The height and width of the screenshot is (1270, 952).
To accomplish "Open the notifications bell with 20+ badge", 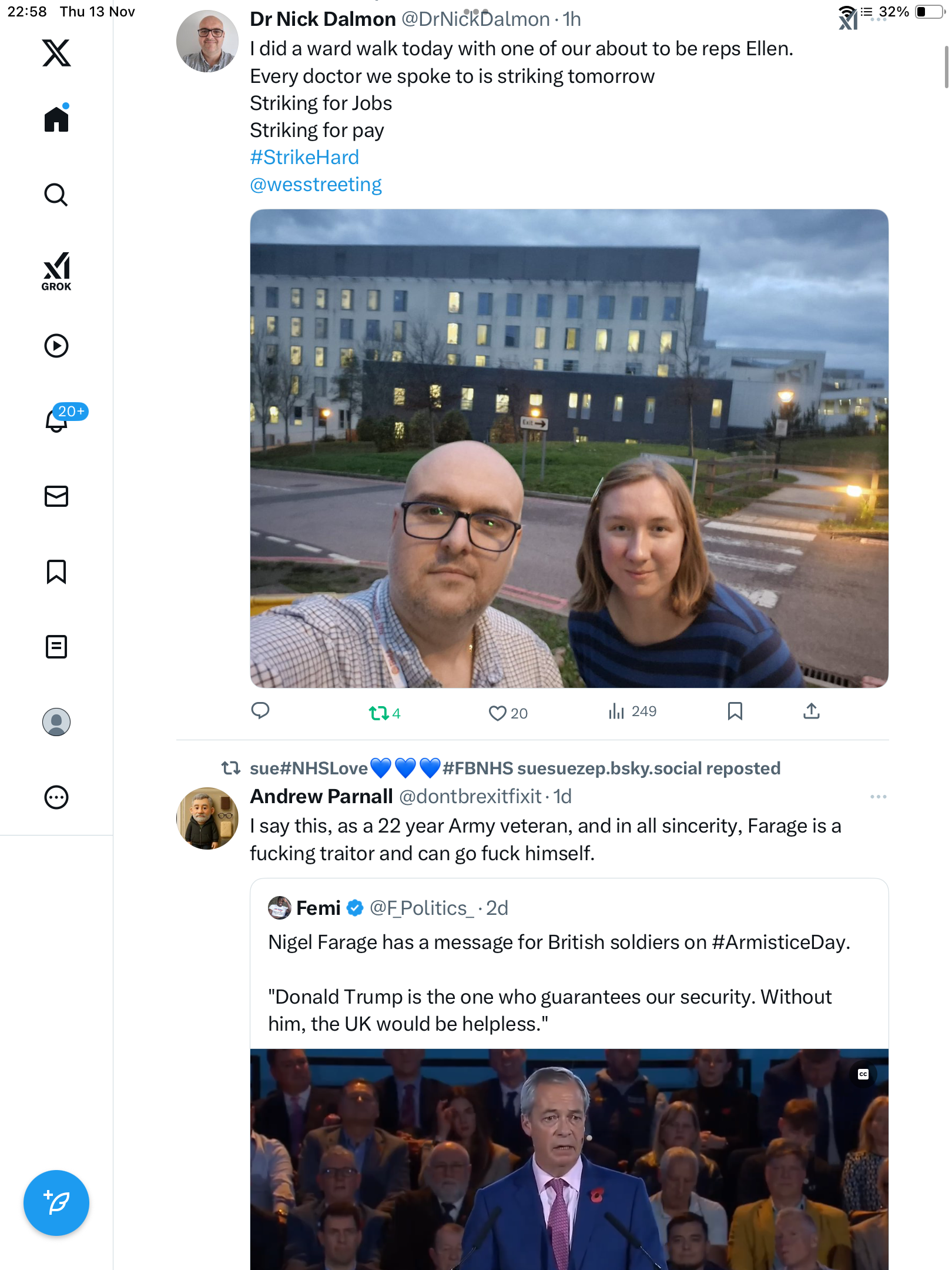I will click(x=58, y=420).
